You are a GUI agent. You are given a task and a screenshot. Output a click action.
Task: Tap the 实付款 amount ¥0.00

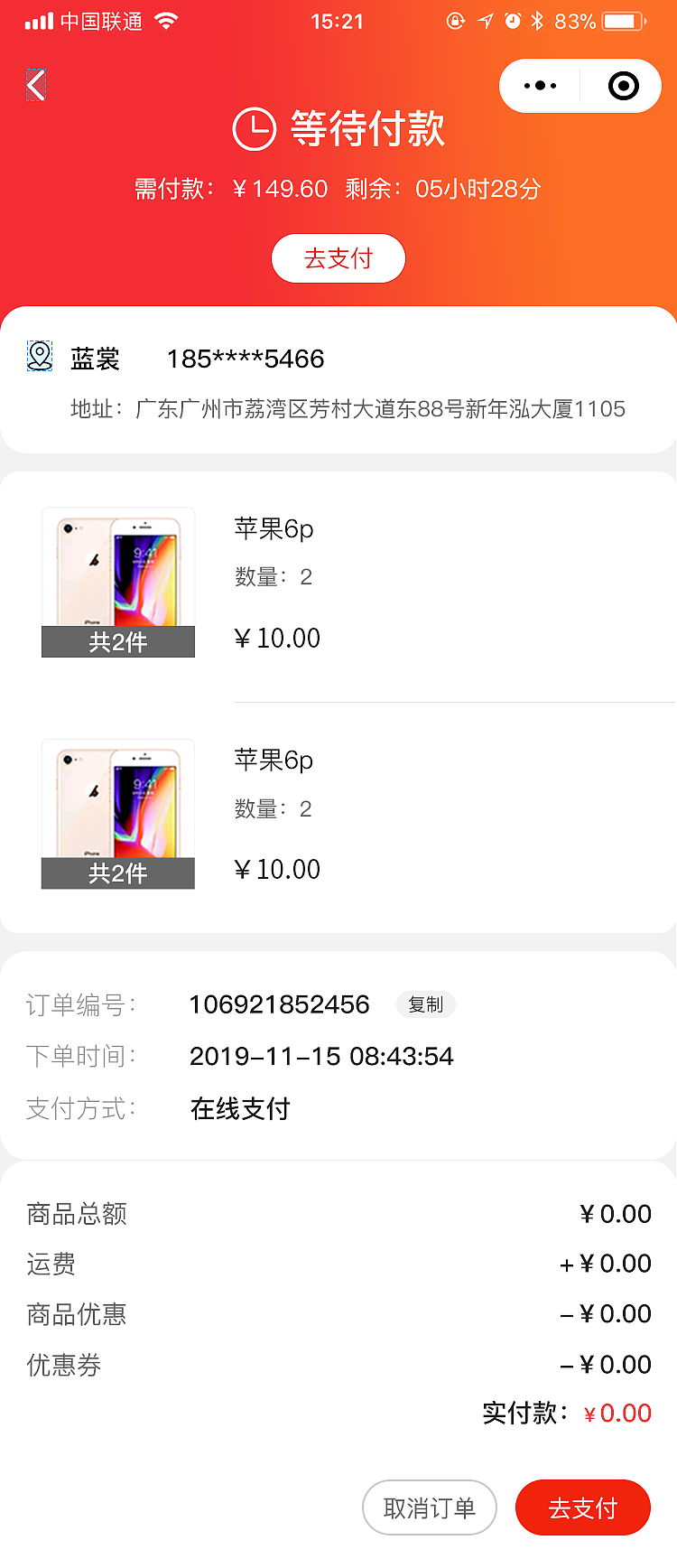pos(617,1412)
